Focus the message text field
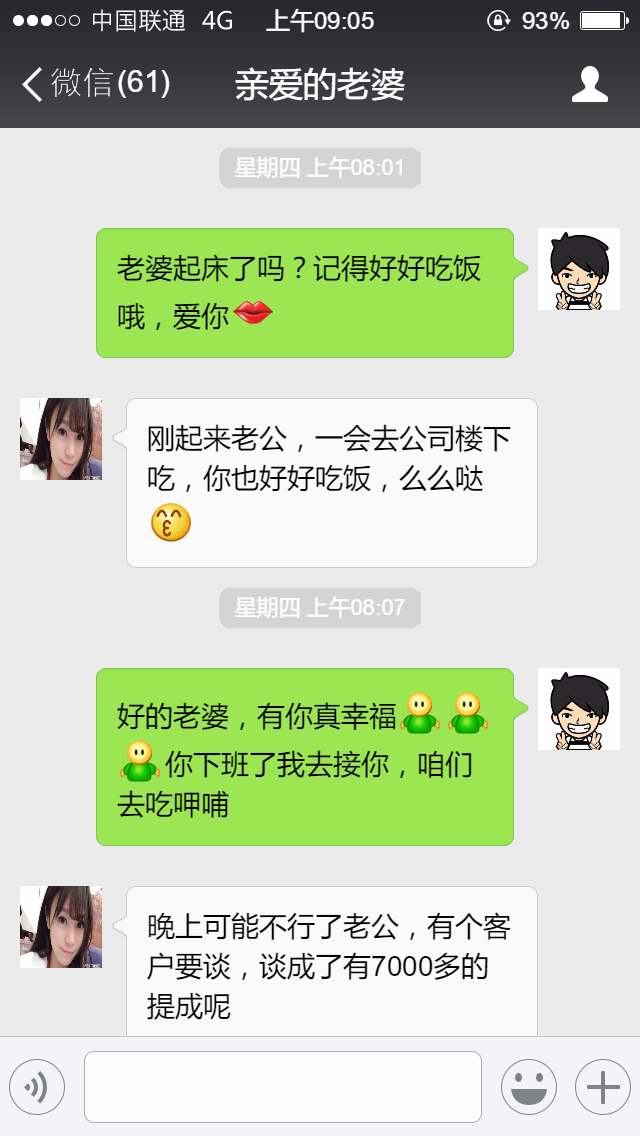The image size is (640, 1136). pos(283,1087)
